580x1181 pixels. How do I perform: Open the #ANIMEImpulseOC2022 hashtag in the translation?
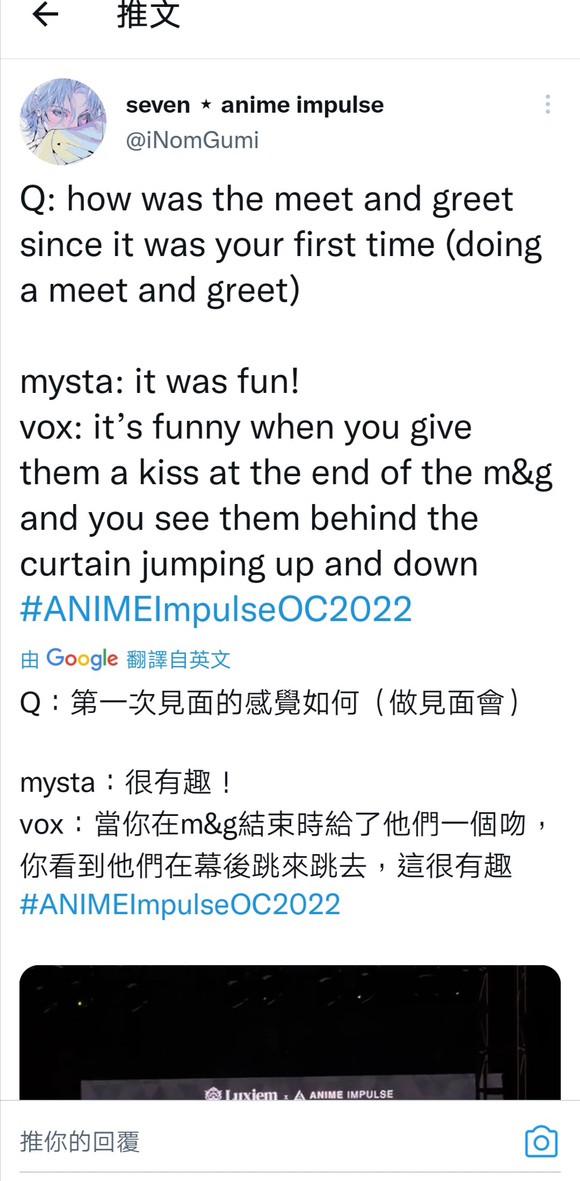180,903
